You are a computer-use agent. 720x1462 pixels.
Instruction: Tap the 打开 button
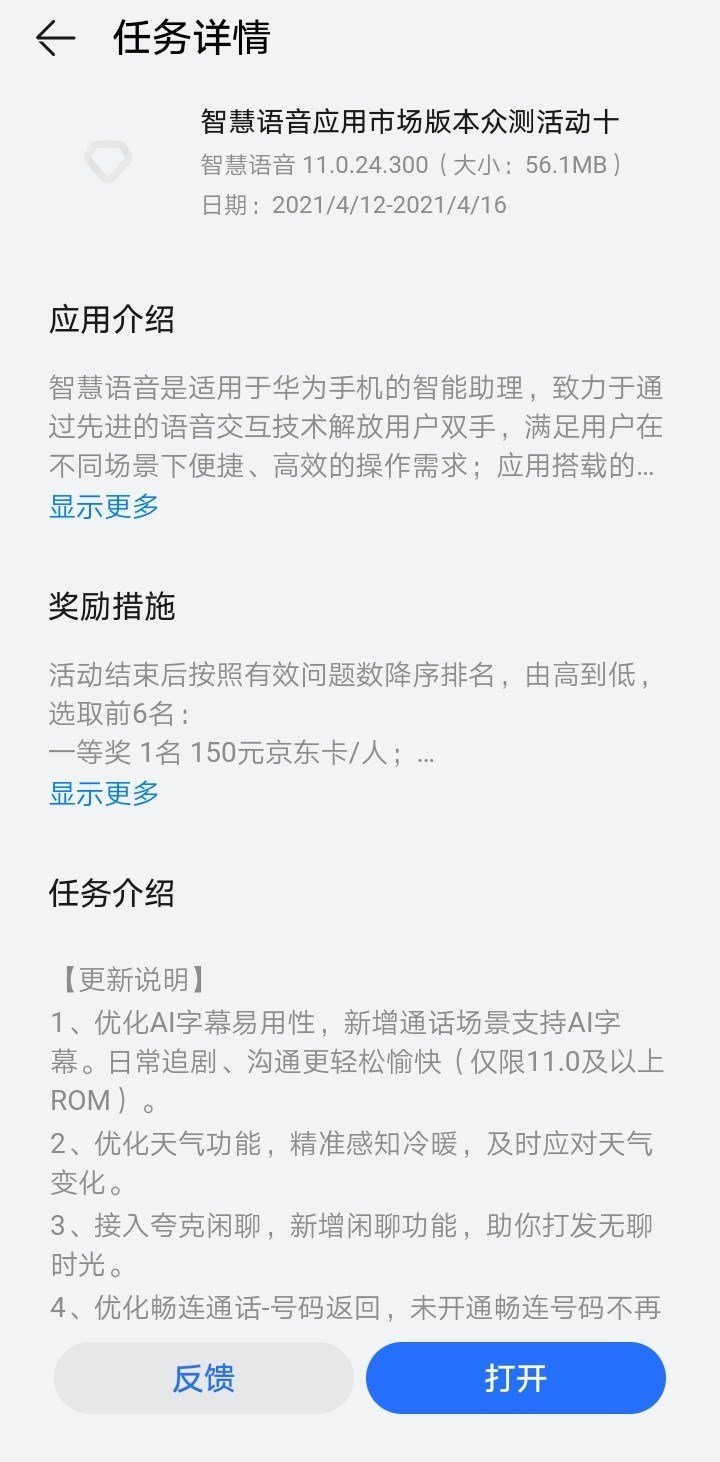click(x=516, y=1378)
